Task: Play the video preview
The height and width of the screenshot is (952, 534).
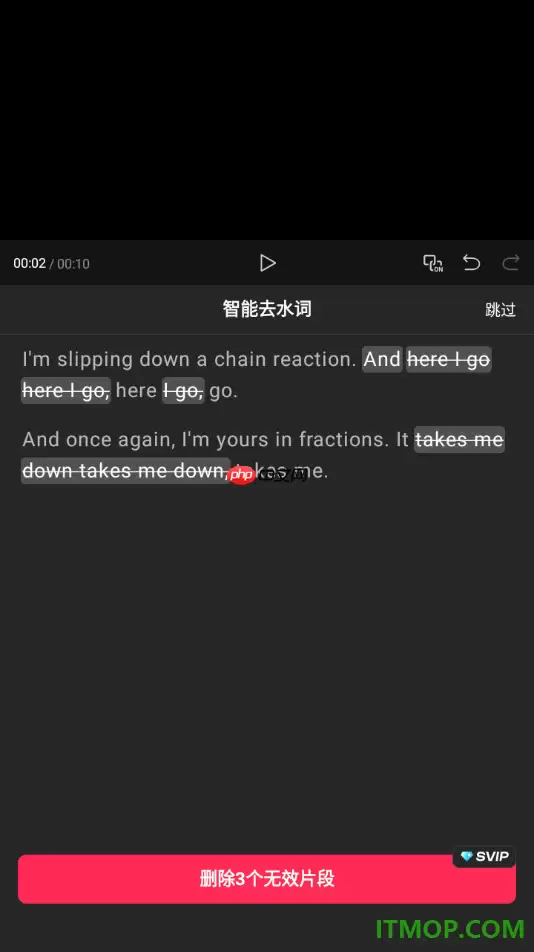Action: (268, 263)
